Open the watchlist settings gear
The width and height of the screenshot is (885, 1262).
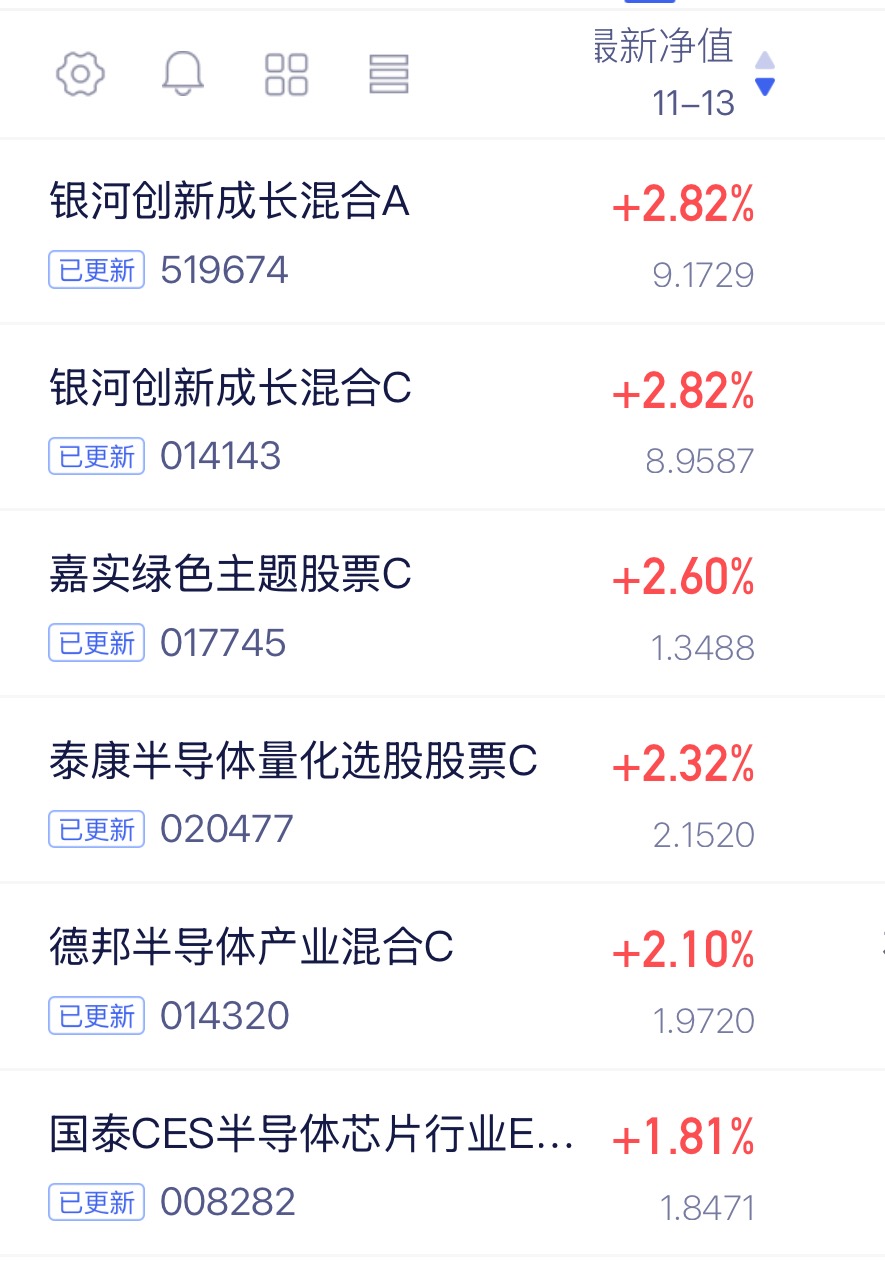click(81, 75)
